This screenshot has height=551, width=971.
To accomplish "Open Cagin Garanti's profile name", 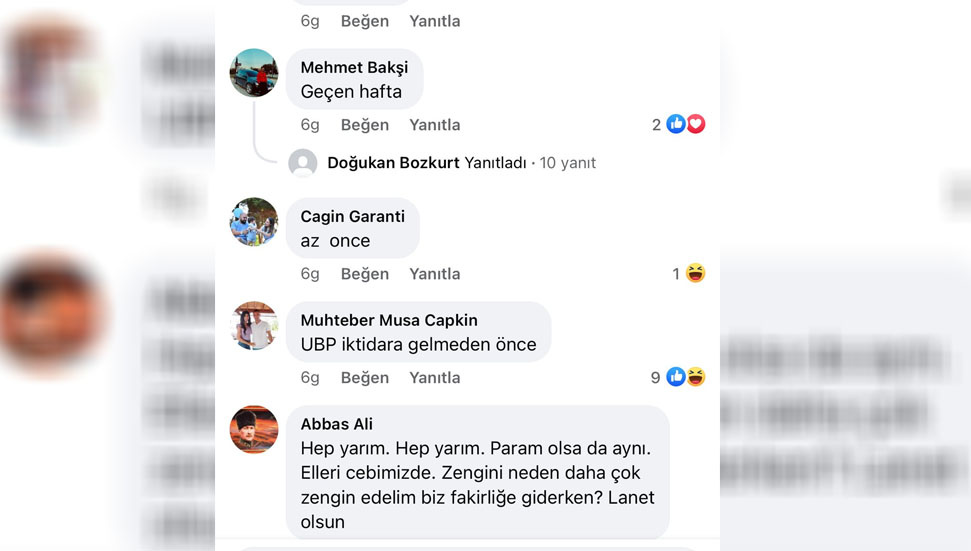I will [x=352, y=217].
